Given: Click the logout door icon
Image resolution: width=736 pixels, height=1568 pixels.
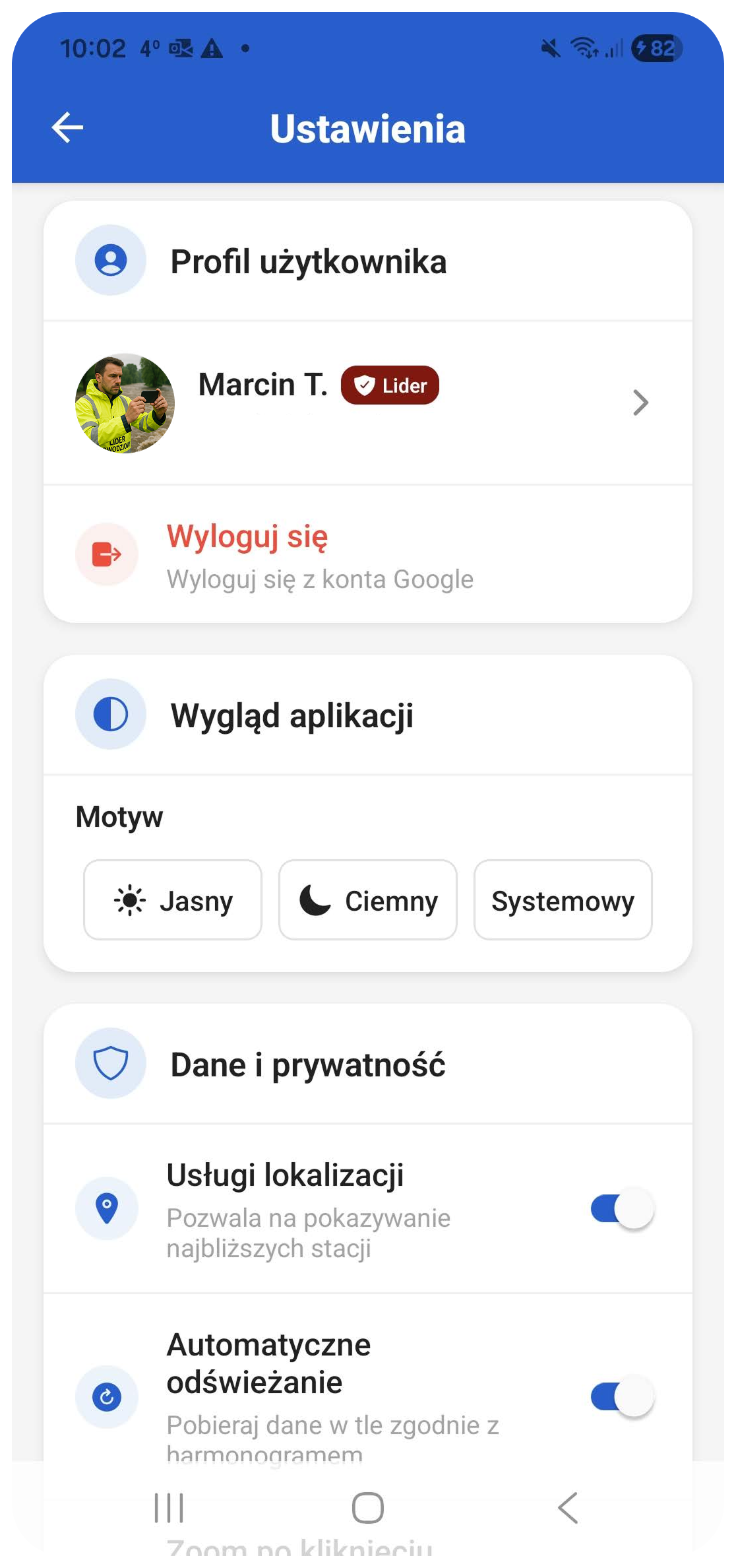Looking at the screenshot, I should 106,555.
